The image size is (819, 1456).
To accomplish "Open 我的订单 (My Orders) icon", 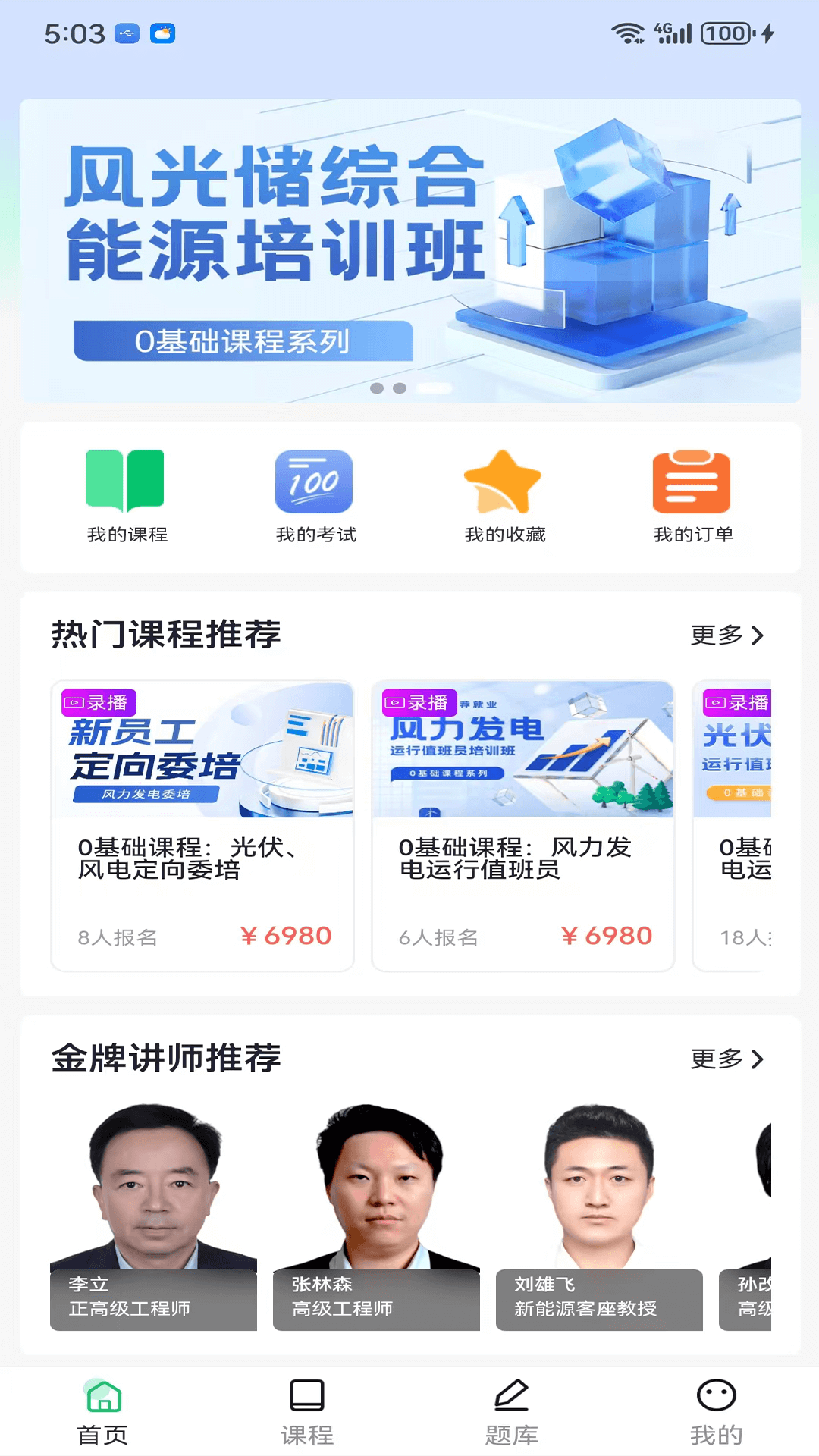I will click(x=692, y=482).
